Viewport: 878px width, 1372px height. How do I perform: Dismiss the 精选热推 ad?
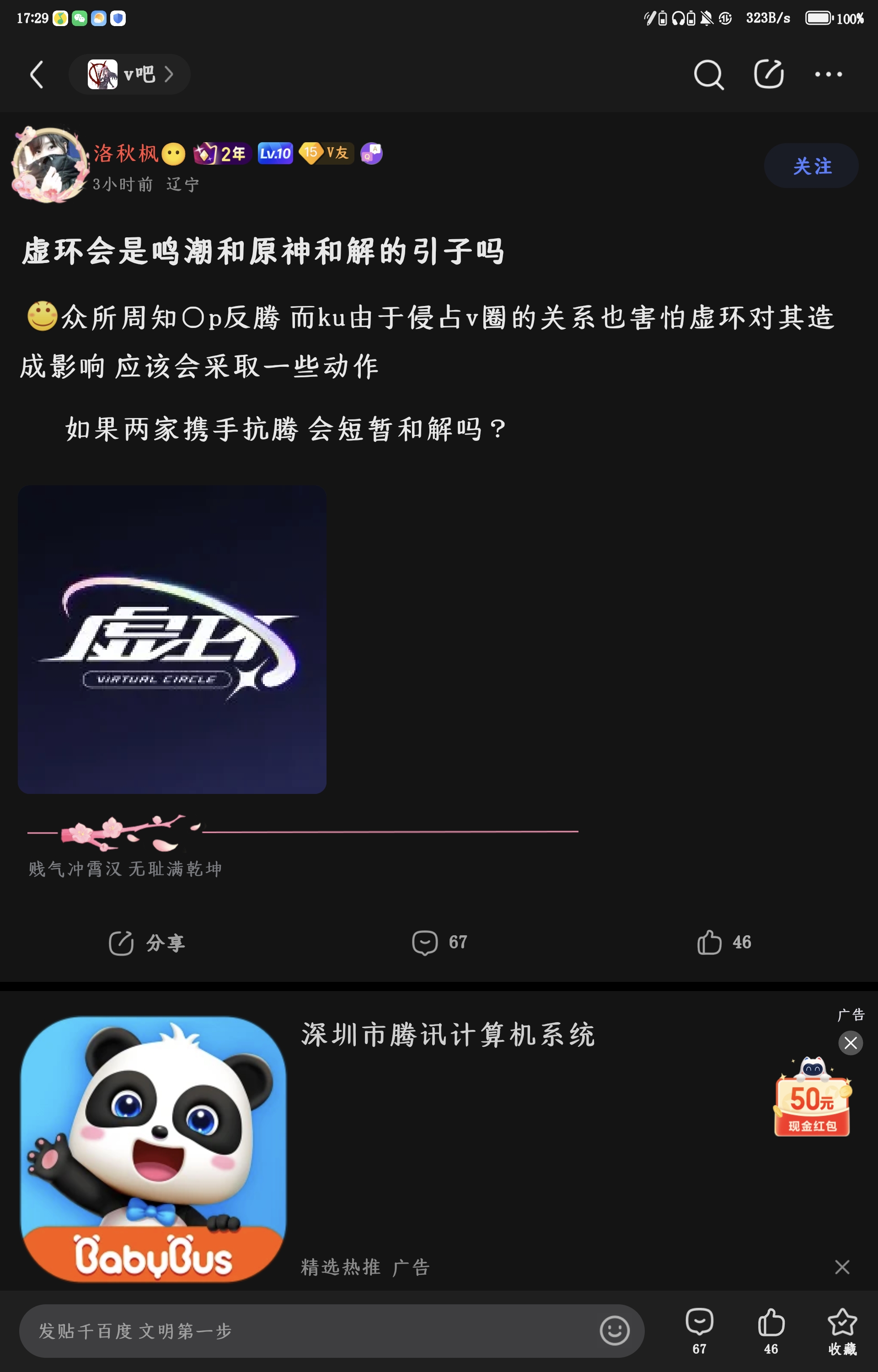pos(841,1267)
